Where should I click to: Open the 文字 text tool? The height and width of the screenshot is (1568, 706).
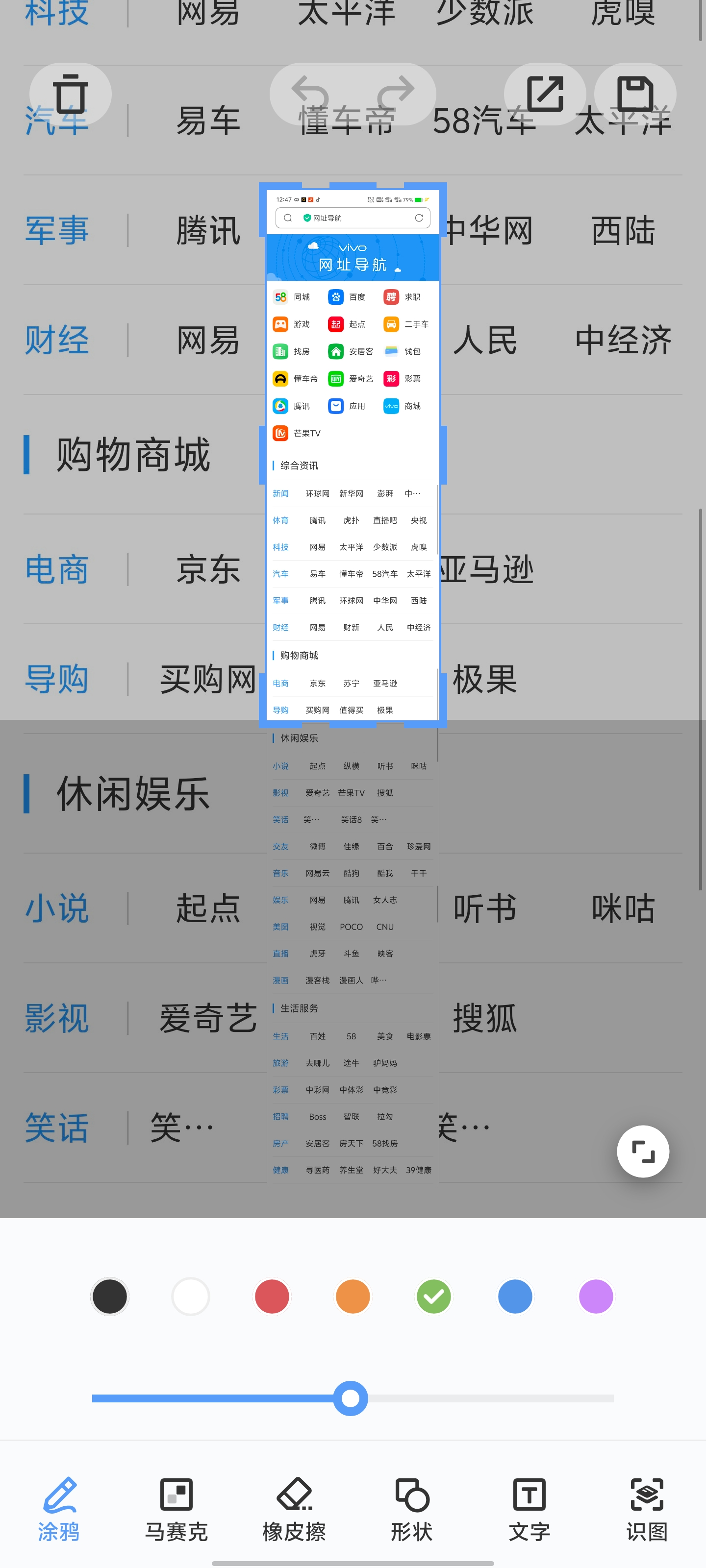point(529,1508)
